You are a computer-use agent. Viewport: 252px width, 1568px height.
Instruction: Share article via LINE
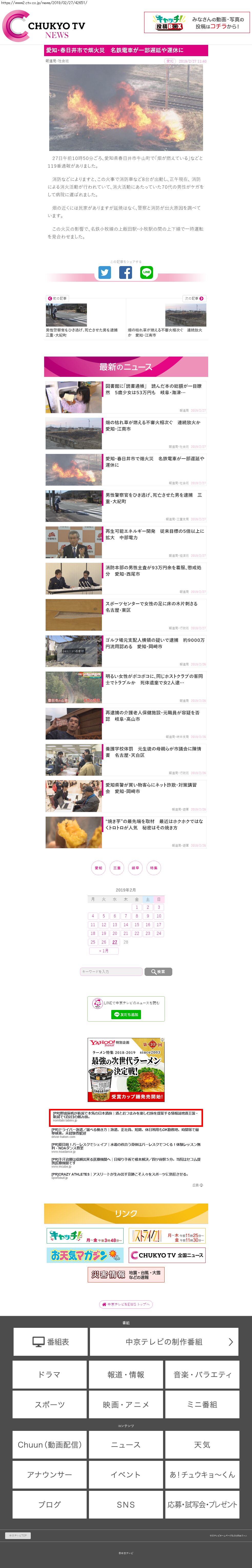pyautogui.click(x=147, y=273)
